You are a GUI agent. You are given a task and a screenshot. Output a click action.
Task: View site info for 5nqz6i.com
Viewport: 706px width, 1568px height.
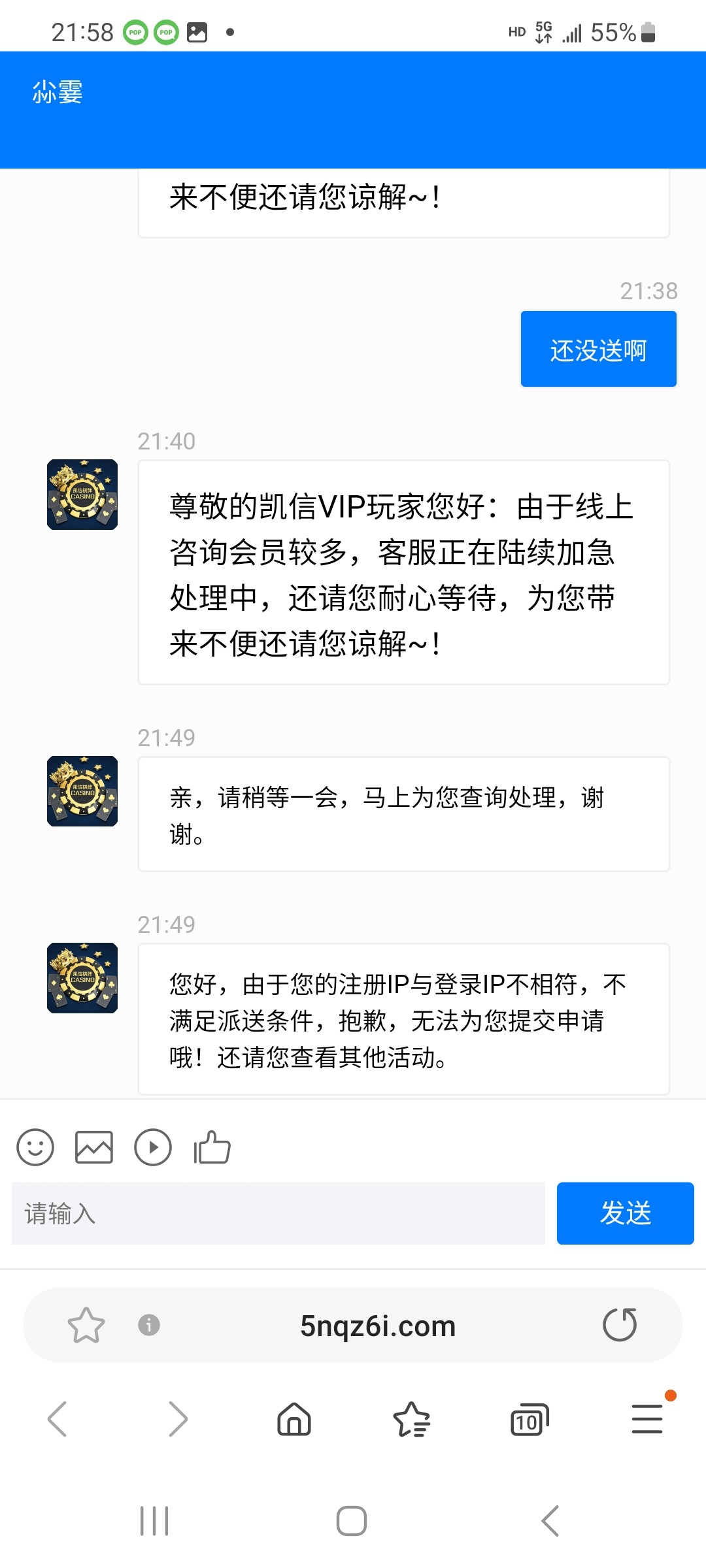(x=149, y=1325)
